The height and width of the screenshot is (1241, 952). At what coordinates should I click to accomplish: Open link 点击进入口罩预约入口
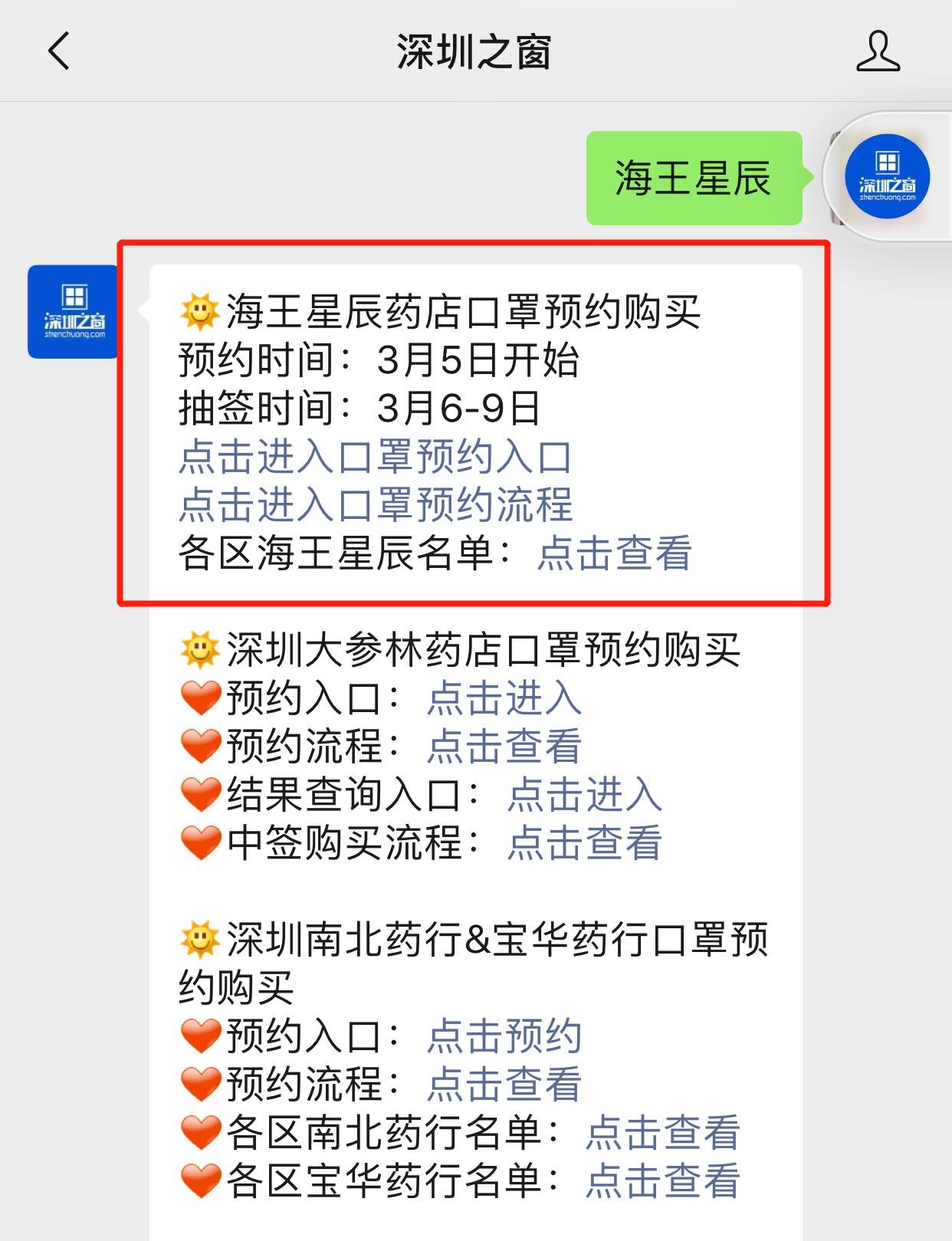[x=375, y=457]
